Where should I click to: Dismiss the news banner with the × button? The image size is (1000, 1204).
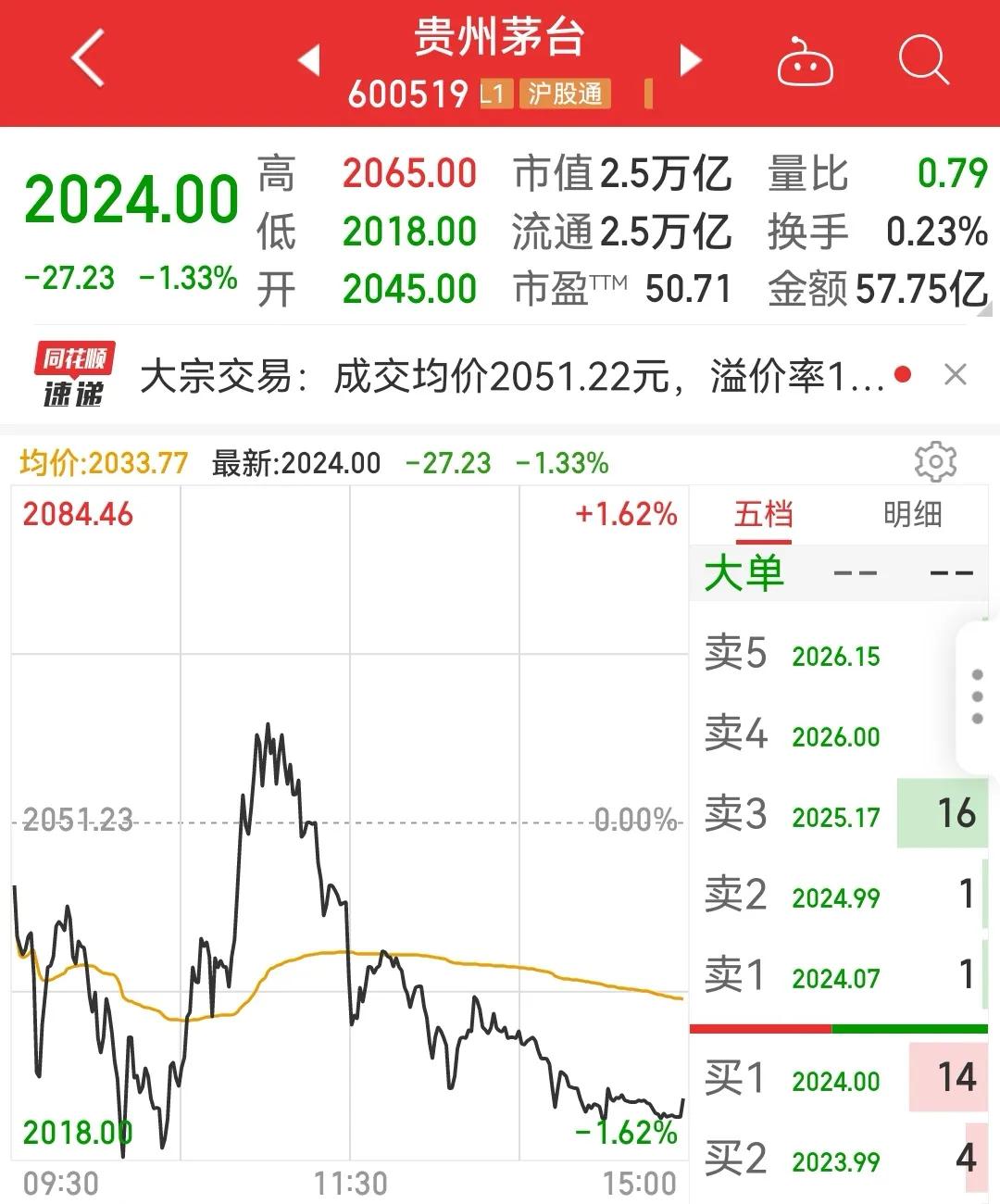pos(956,374)
